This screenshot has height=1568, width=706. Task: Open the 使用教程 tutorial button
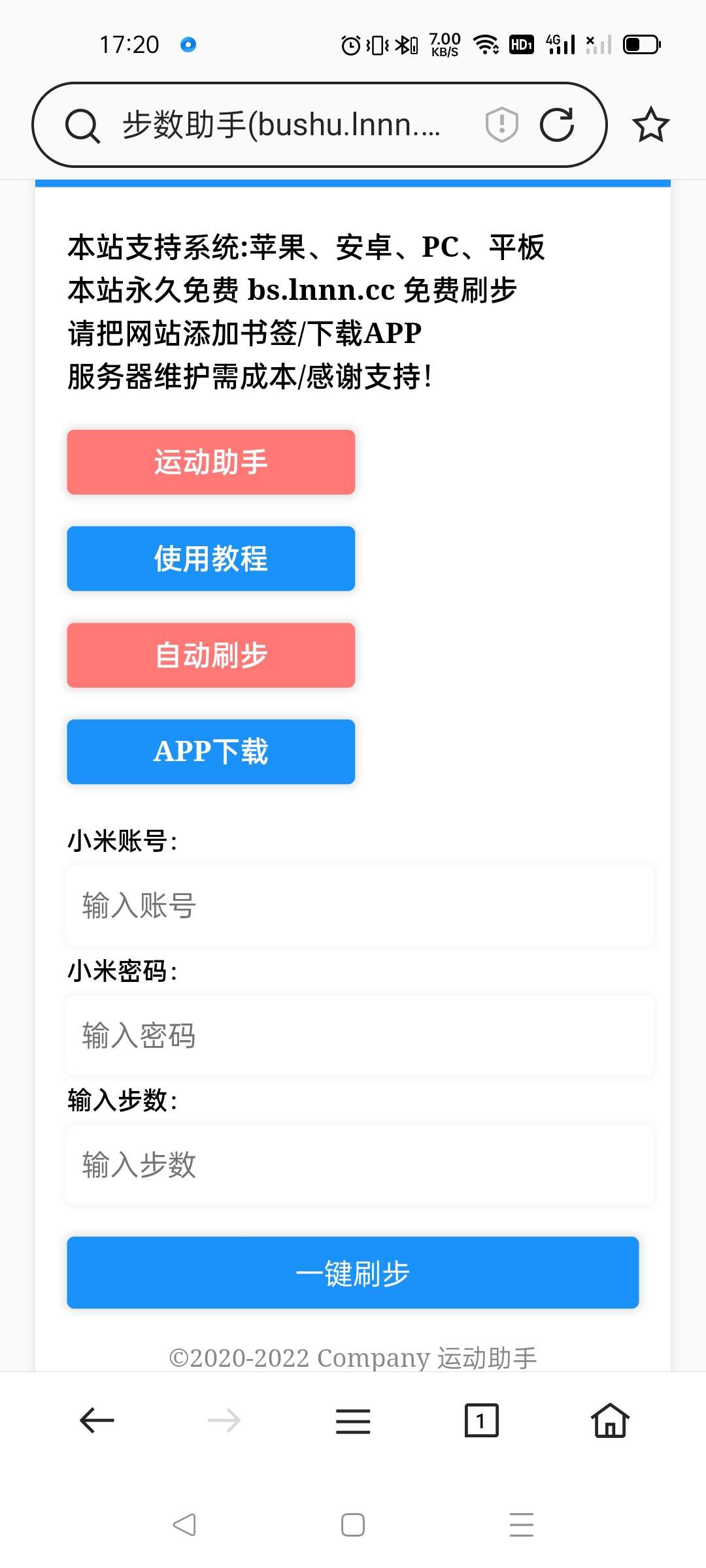click(211, 559)
